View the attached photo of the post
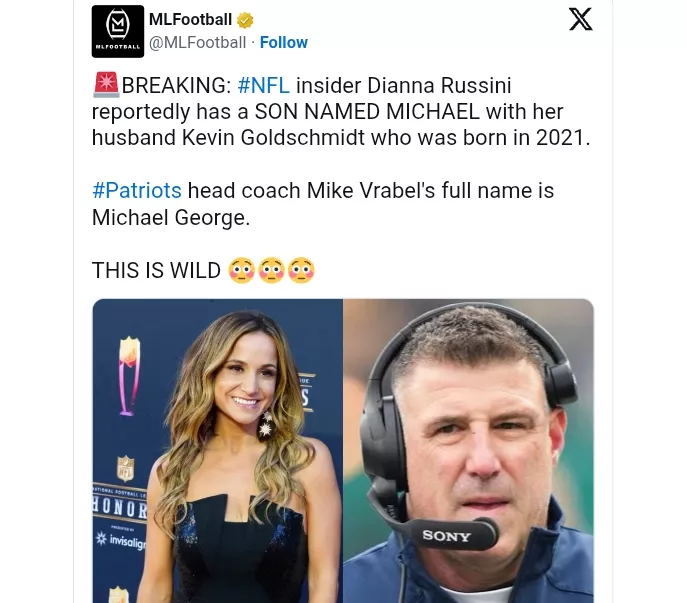The image size is (687, 603). [x=343, y=450]
